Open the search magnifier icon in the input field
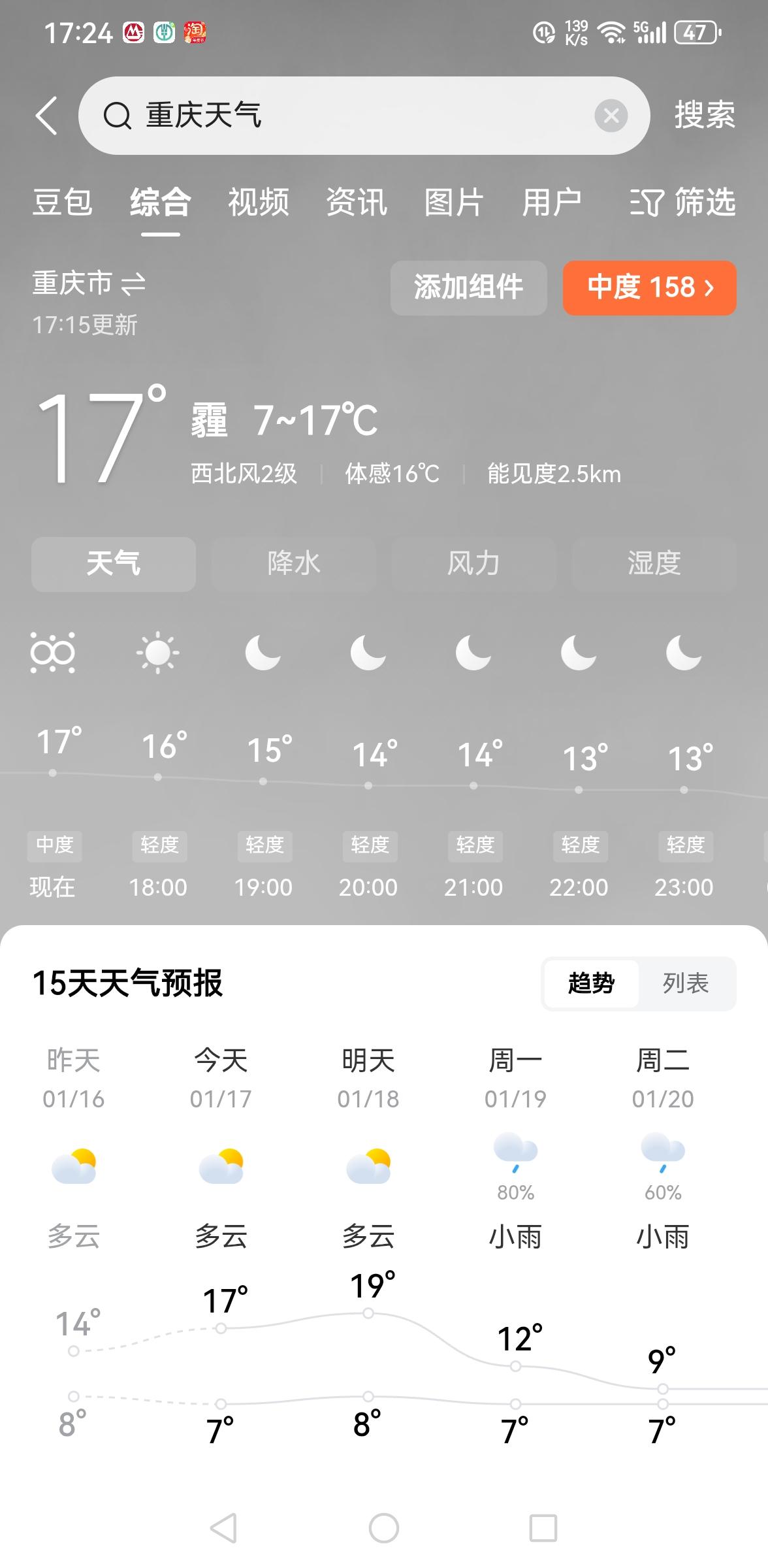This screenshot has height=1568, width=768. (x=118, y=116)
